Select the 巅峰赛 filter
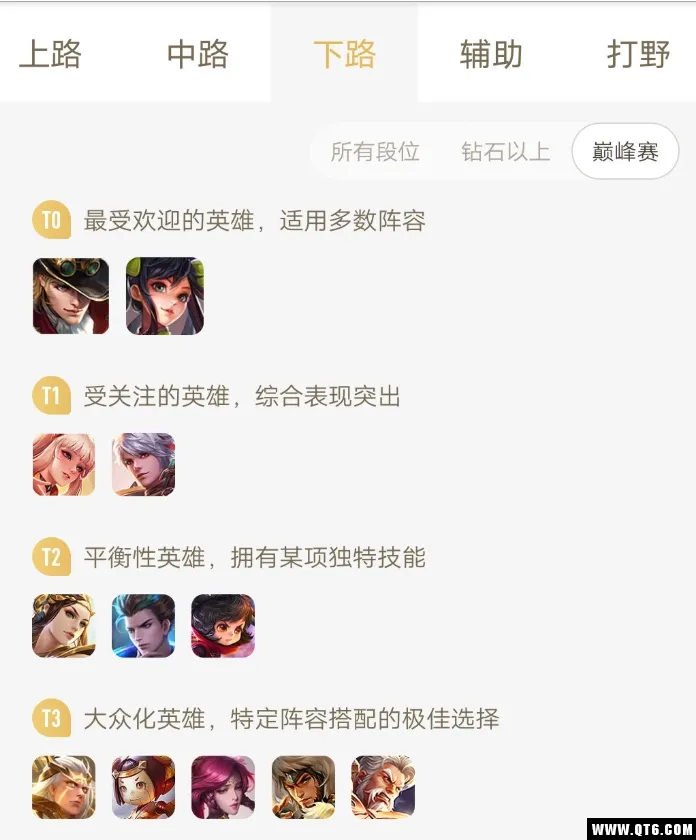This screenshot has width=696, height=840. pyautogui.click(x=625, y=152)
